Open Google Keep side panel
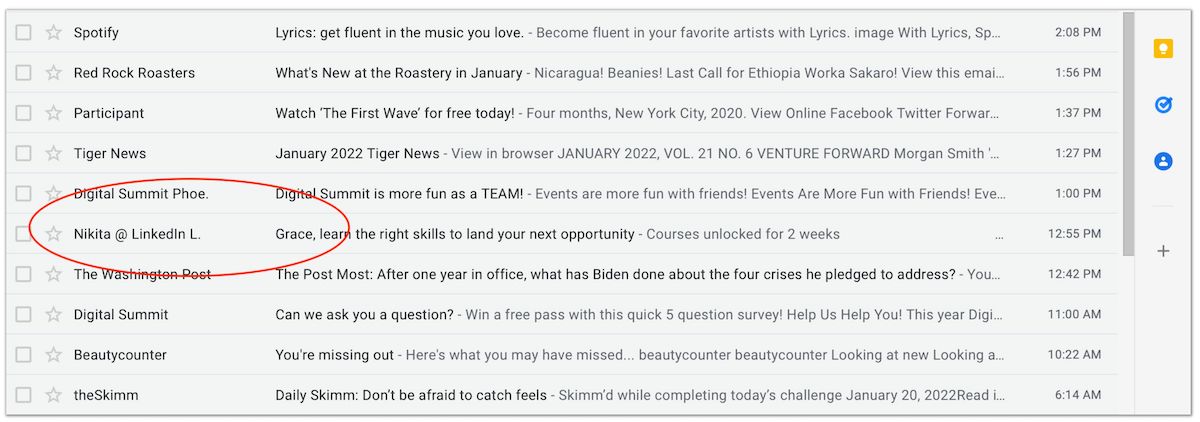 (x=1163, y=49)
